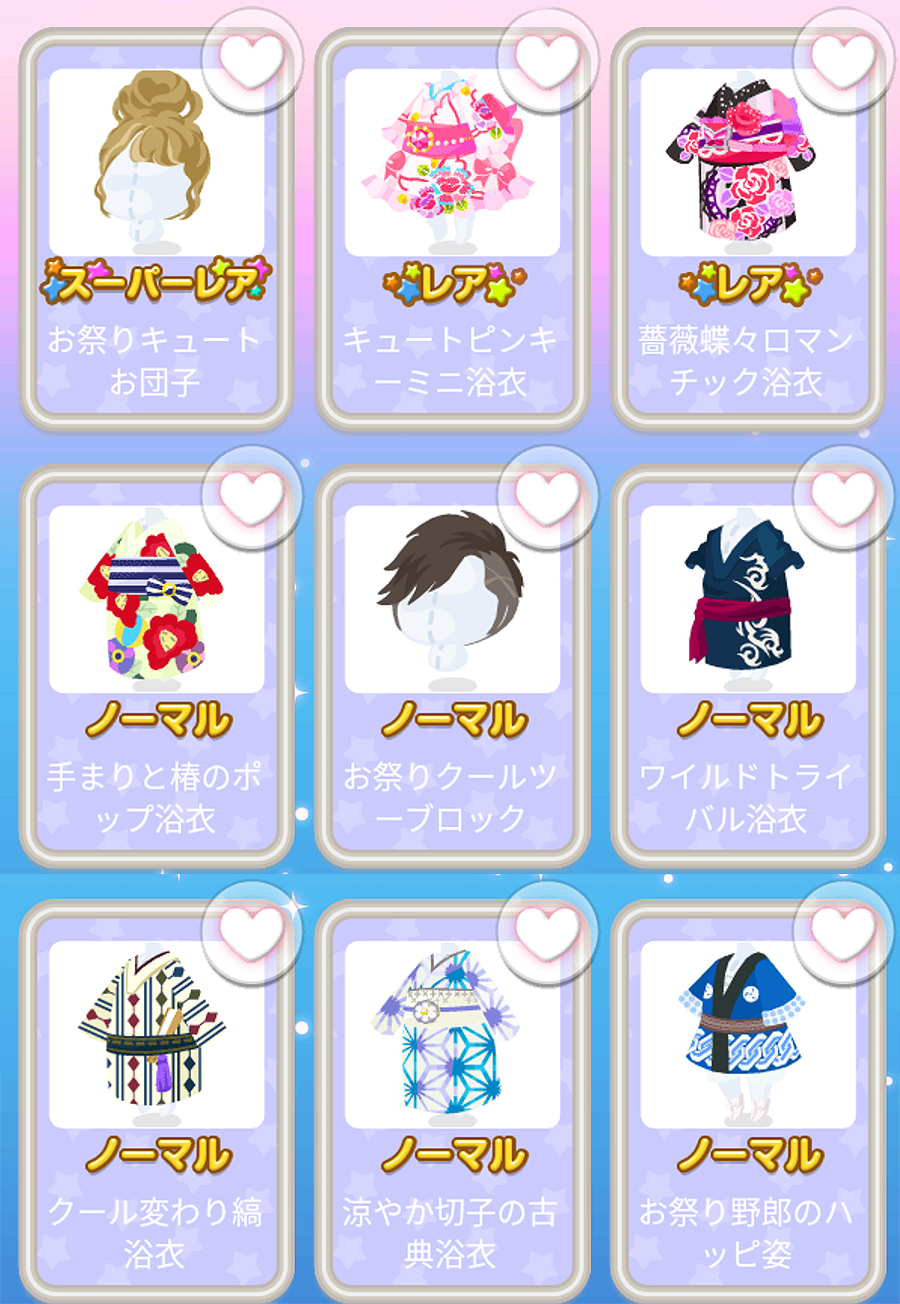Mark 涼やか切子の古典浴衣 as favorite
The height and width of the screenshot is (1304, 900).
[547, 930]
